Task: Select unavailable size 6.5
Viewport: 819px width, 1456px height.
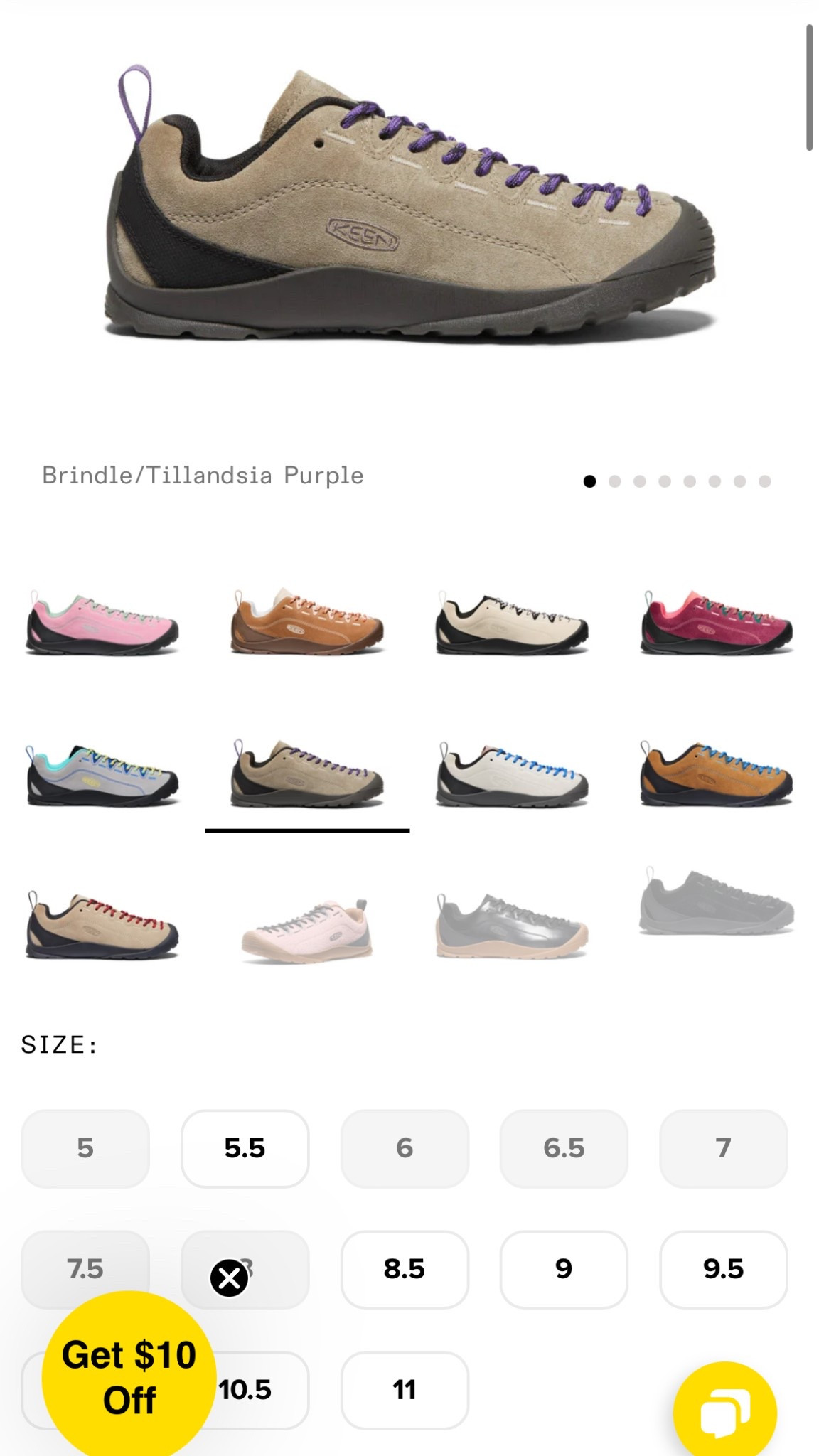Action: pyautogui.click(x=564, y=1148)
